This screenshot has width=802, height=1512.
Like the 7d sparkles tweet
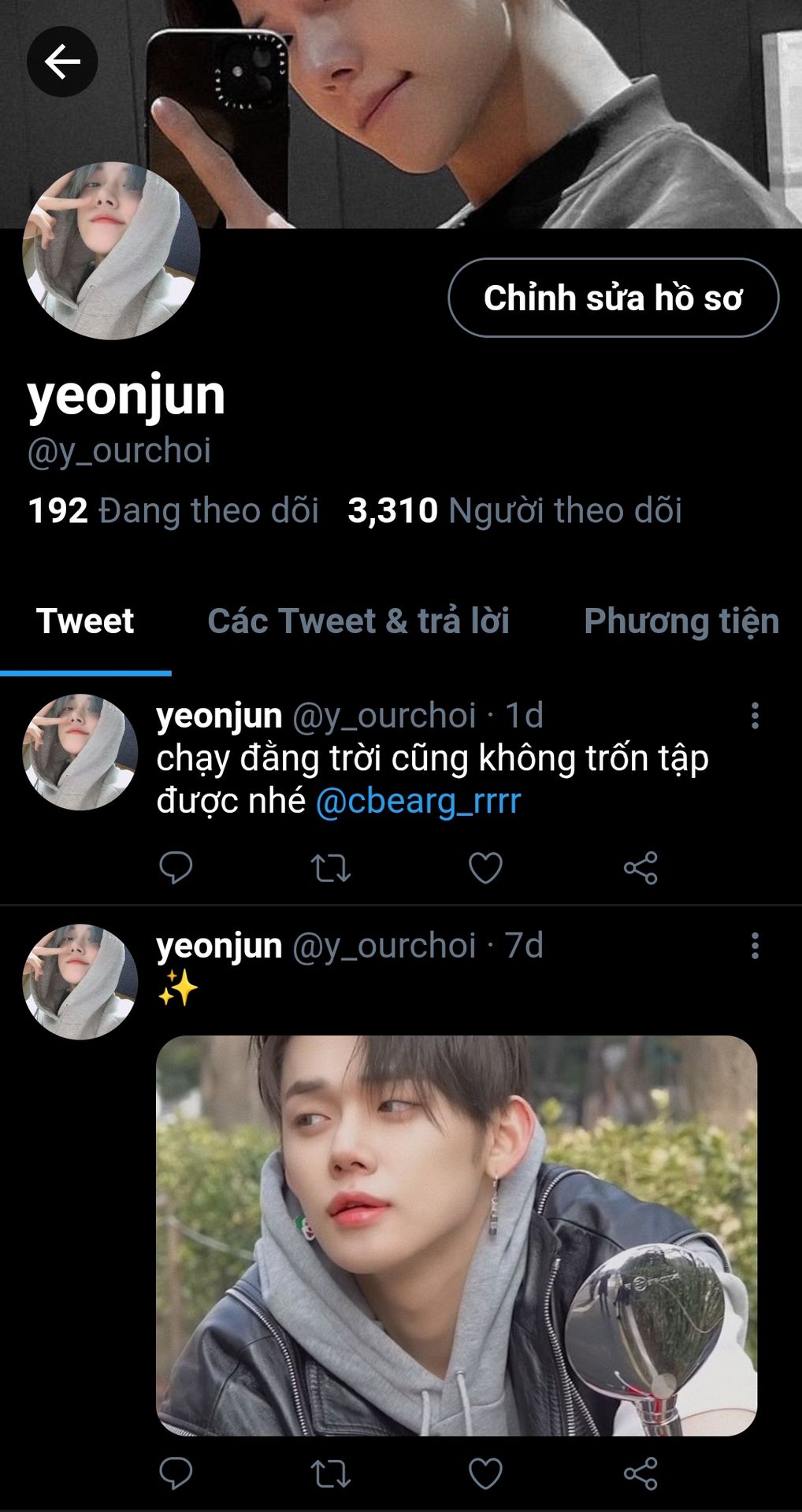tap(485, 1473)
